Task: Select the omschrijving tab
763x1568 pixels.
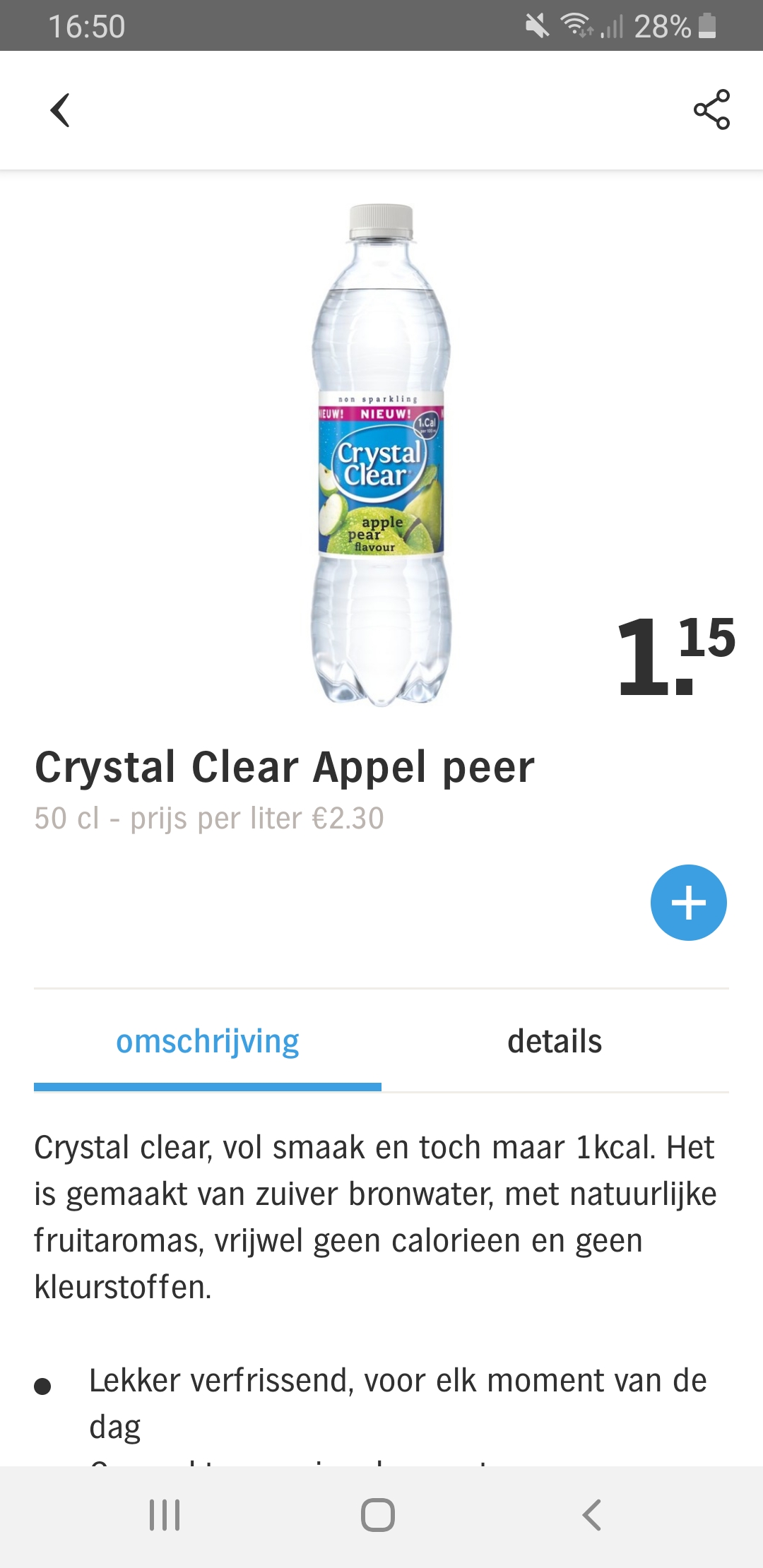Action: click(208, 1042)
